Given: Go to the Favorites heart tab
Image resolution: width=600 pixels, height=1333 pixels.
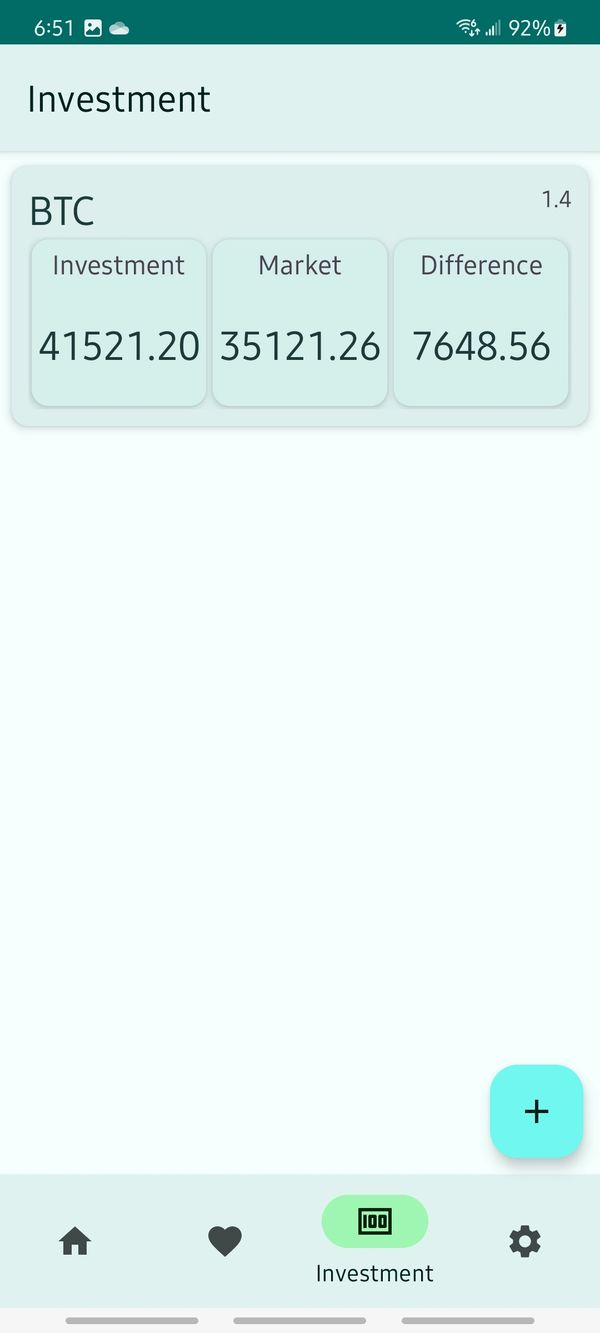Looking at the screenshot, I should pyautogui.click(x=225, y=1241).
